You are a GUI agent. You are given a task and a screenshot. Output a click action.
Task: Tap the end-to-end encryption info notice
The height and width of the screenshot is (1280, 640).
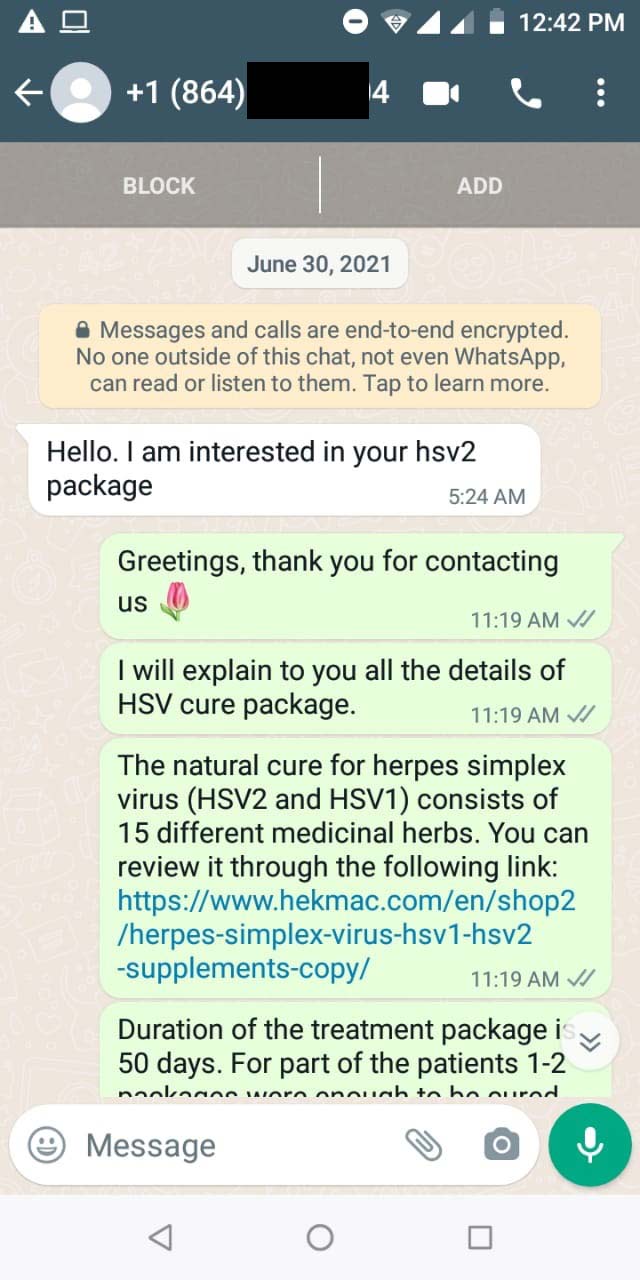[x=320, y=357]
